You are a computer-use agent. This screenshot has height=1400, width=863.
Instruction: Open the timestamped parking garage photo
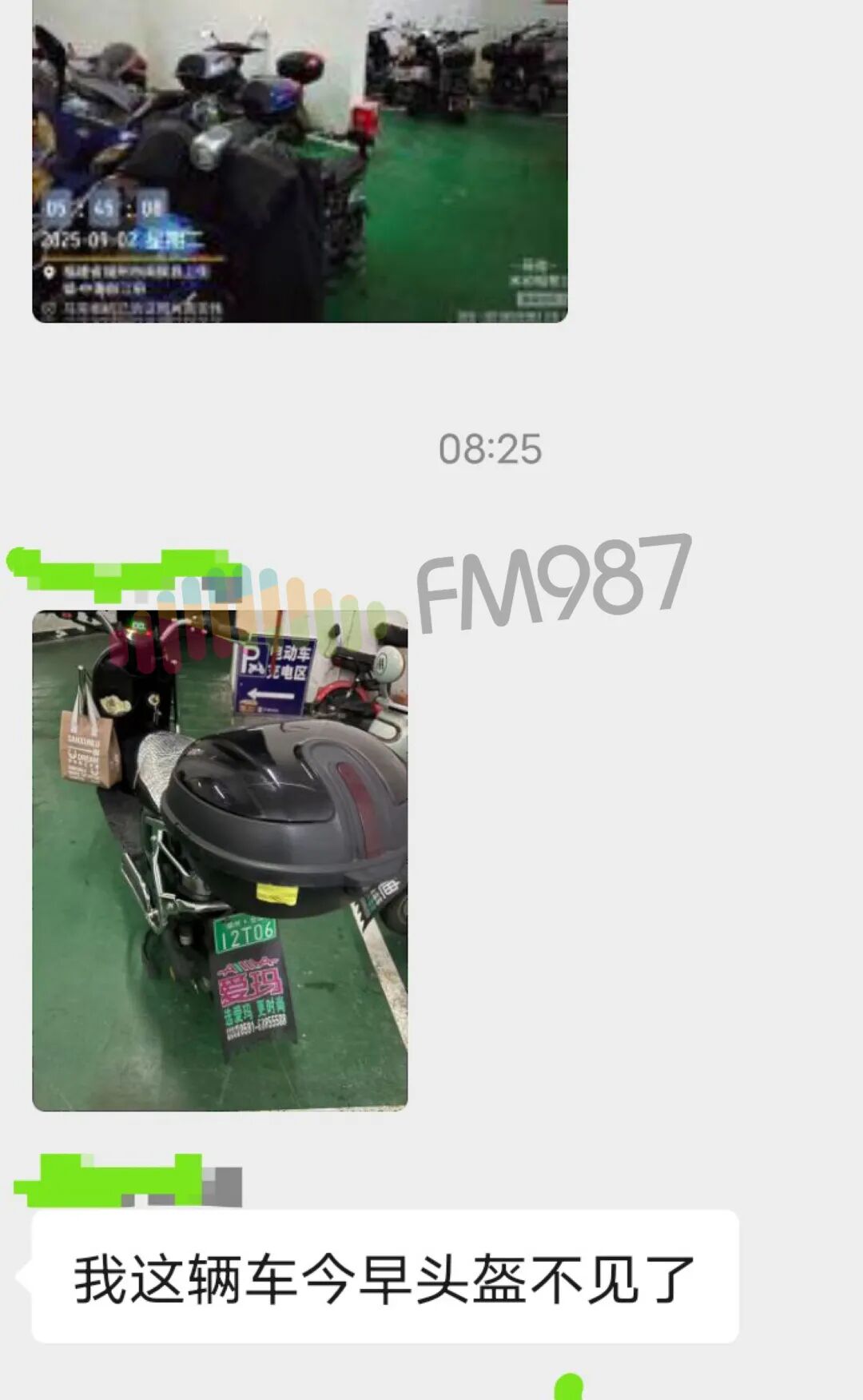click(300, 160)
